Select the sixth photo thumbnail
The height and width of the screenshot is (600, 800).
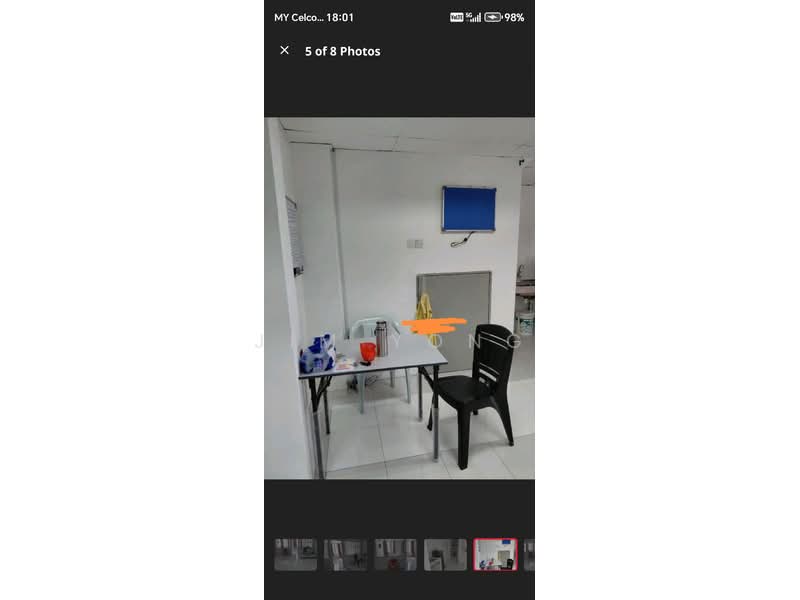[529, 555]
